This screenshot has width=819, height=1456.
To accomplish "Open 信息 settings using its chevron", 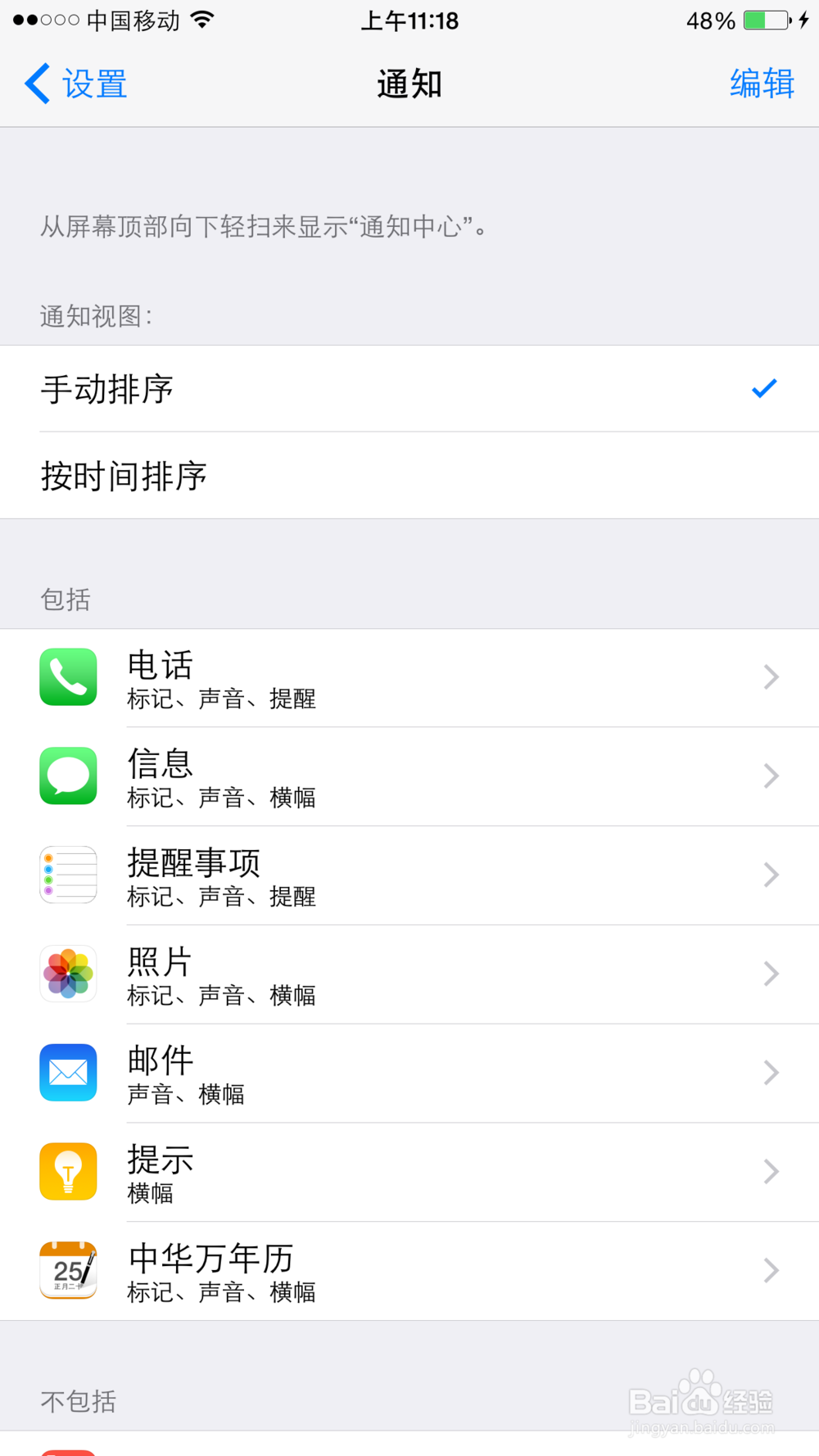I will [770, 776].
